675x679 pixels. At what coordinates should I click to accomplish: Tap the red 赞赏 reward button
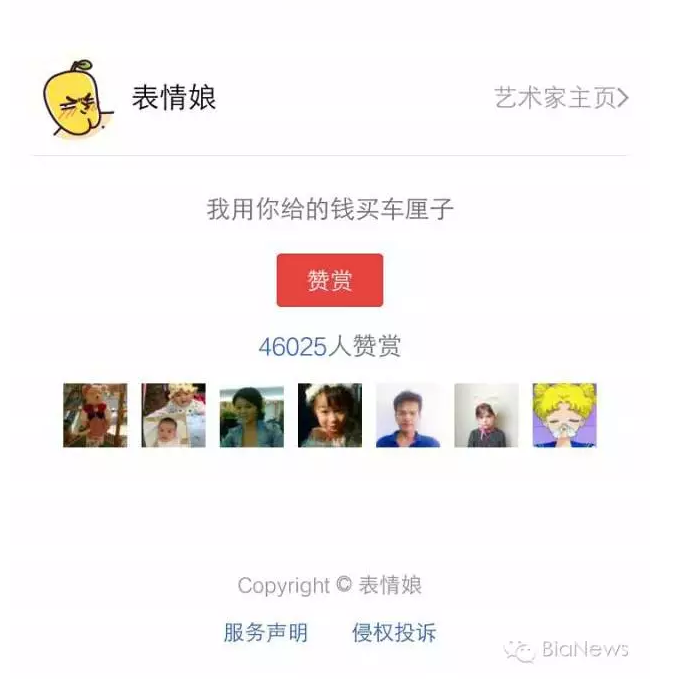329,280
